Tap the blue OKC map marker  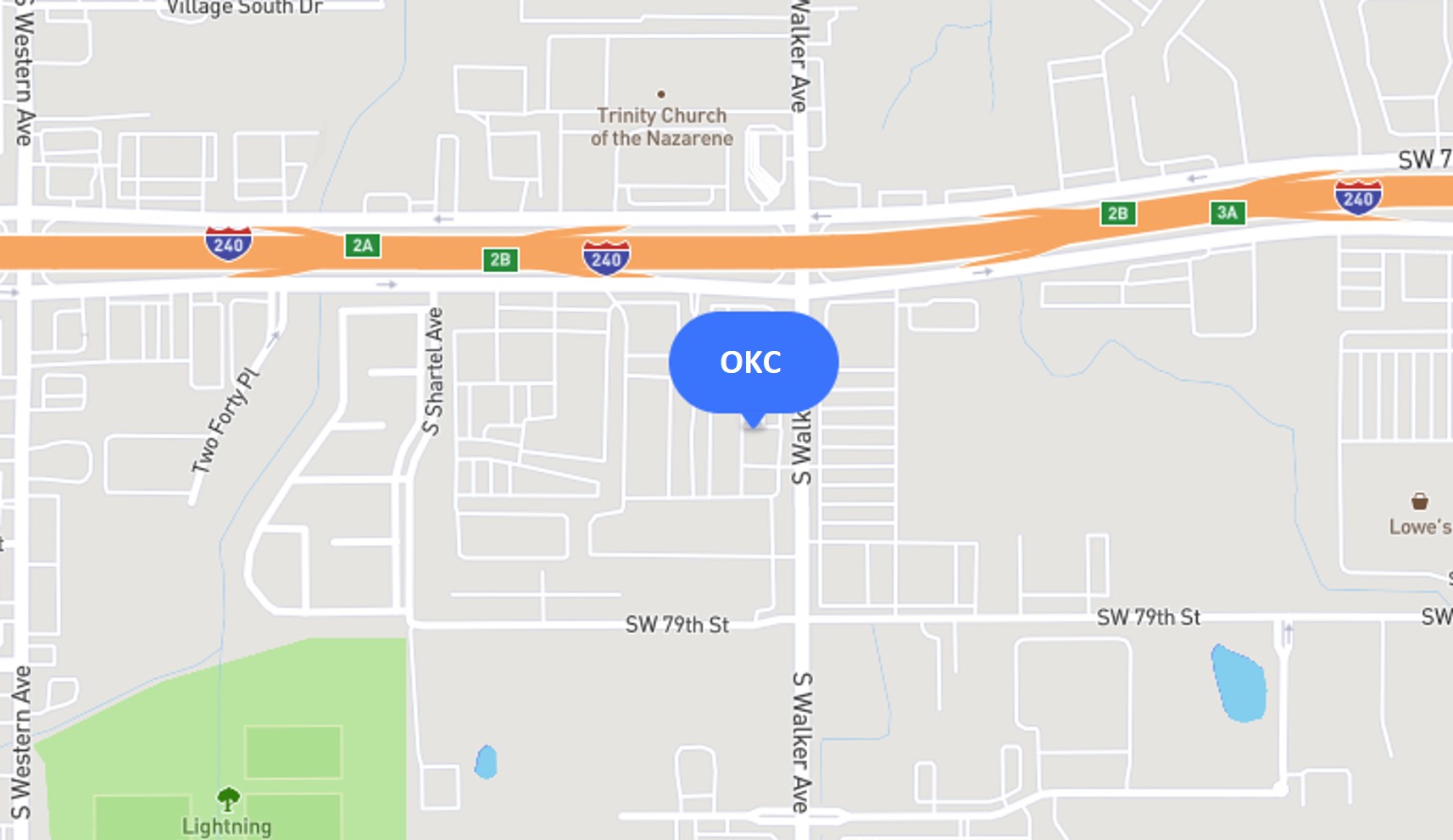753,362
